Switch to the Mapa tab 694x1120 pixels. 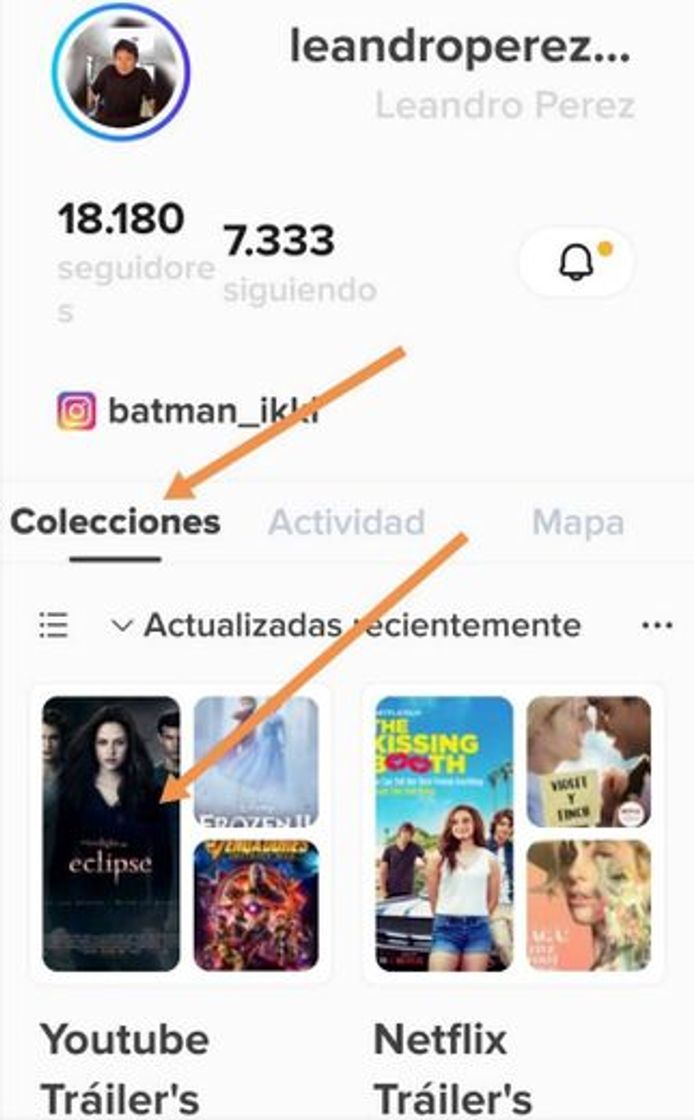tap(578, 522)
